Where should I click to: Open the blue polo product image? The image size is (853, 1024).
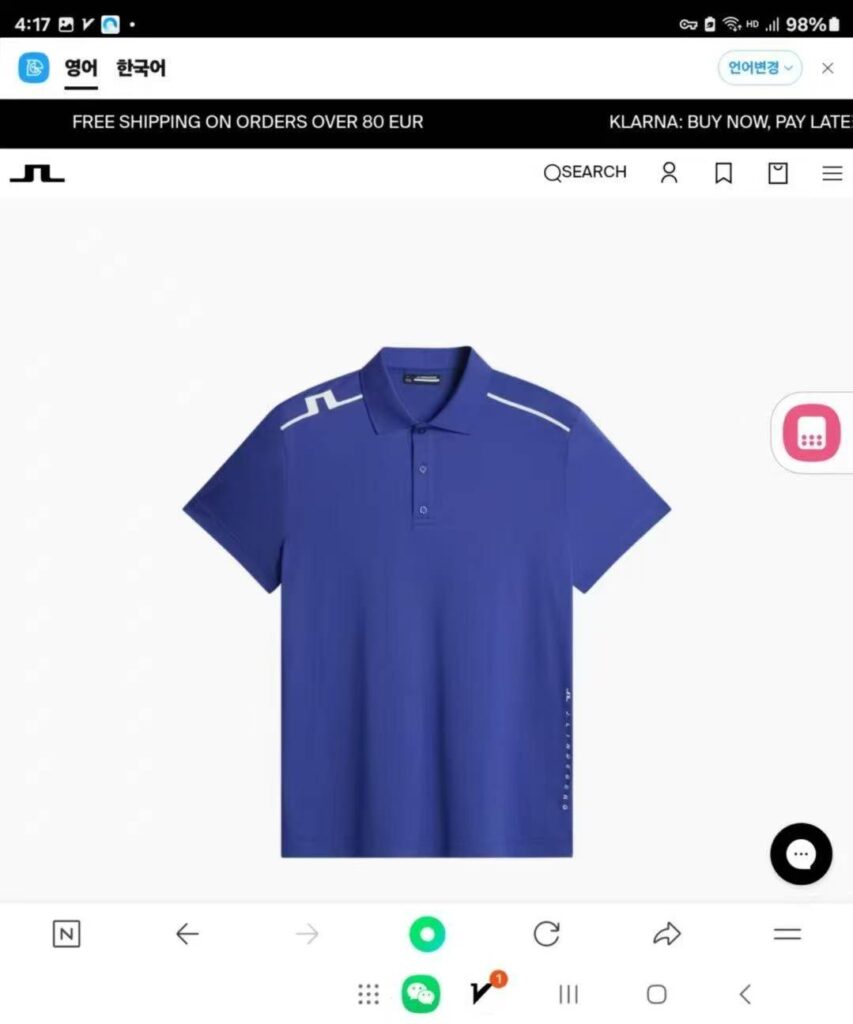click(x=426, y=600)
